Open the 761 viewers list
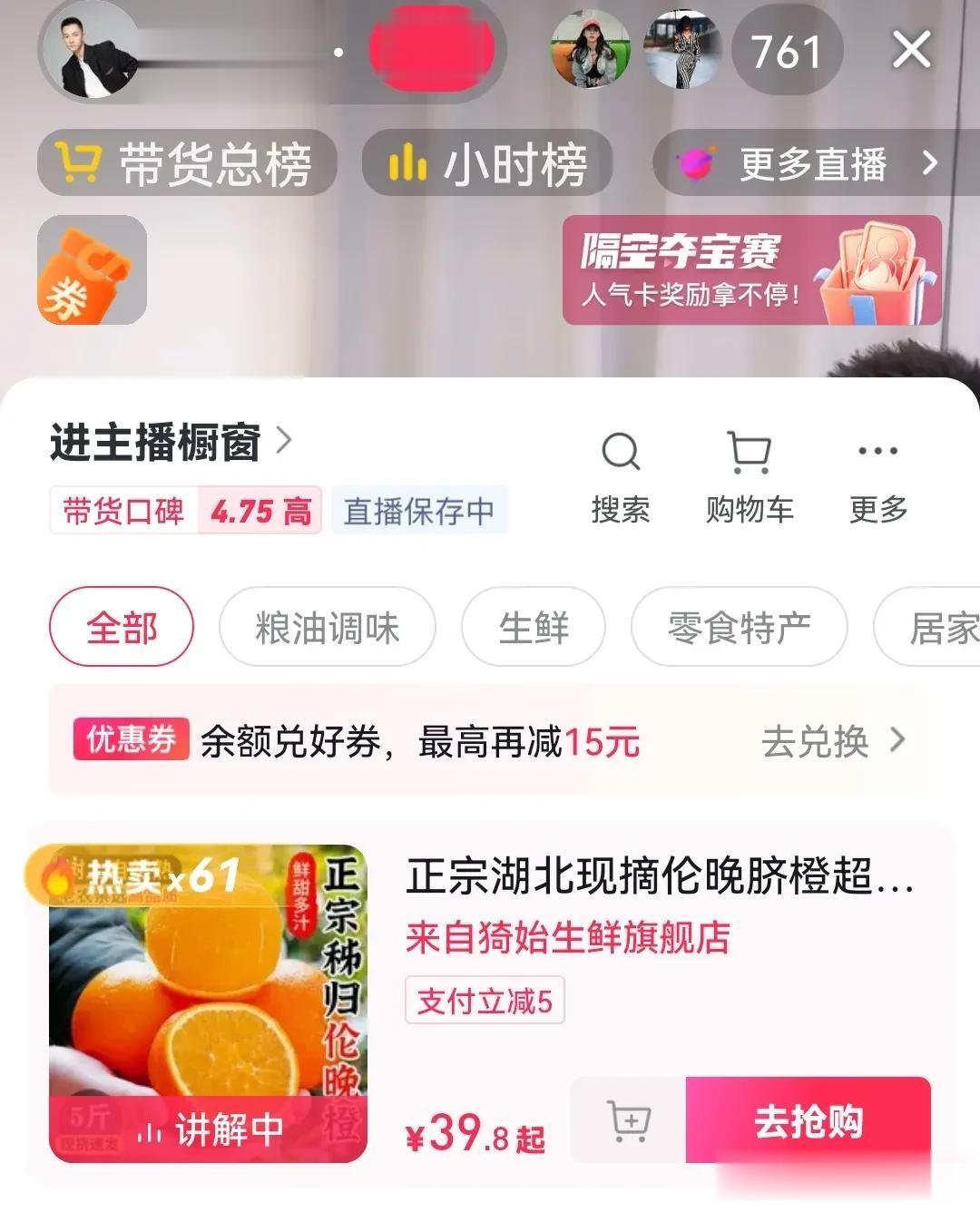Screen dimensions: 980x1212 pyautogui.click(x=786, y=52)
